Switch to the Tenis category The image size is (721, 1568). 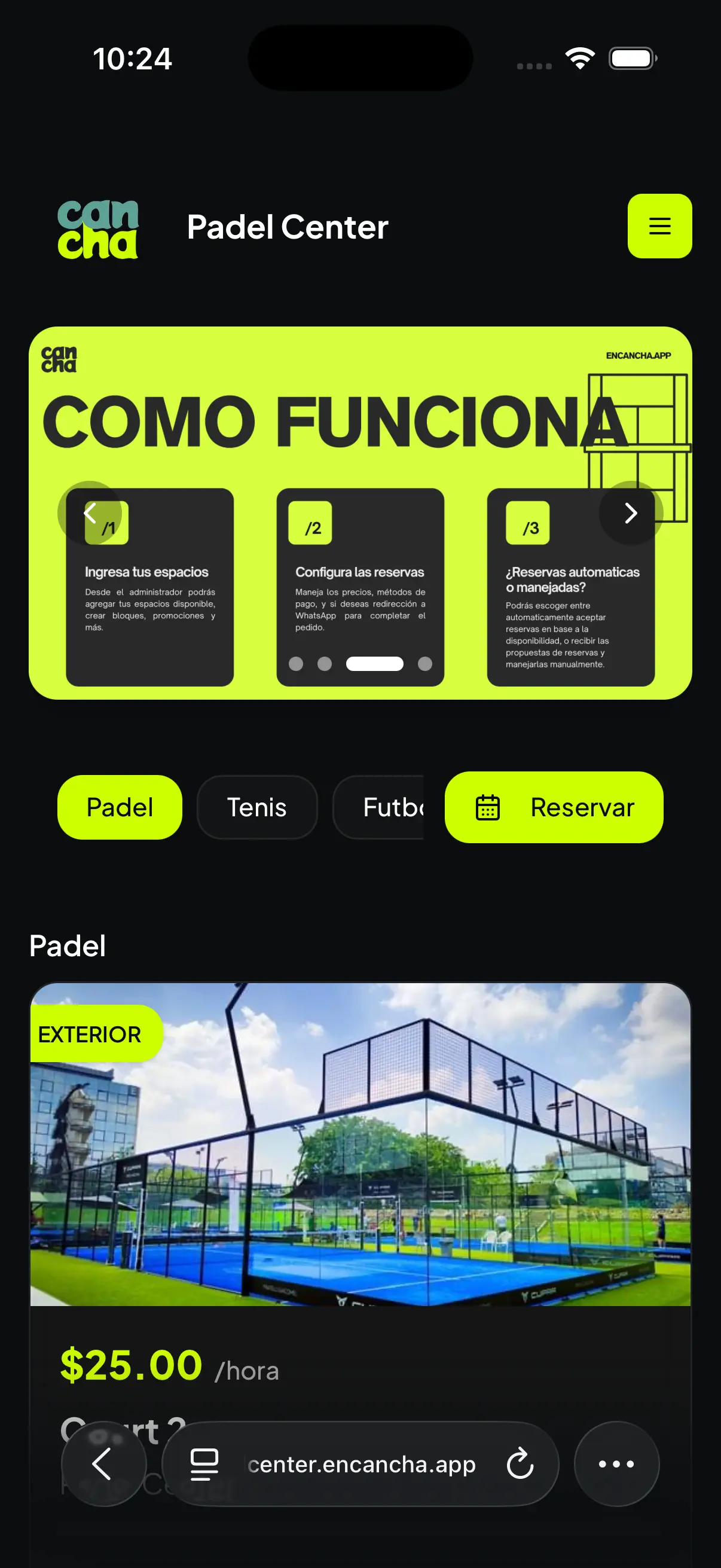pos(256,807)
